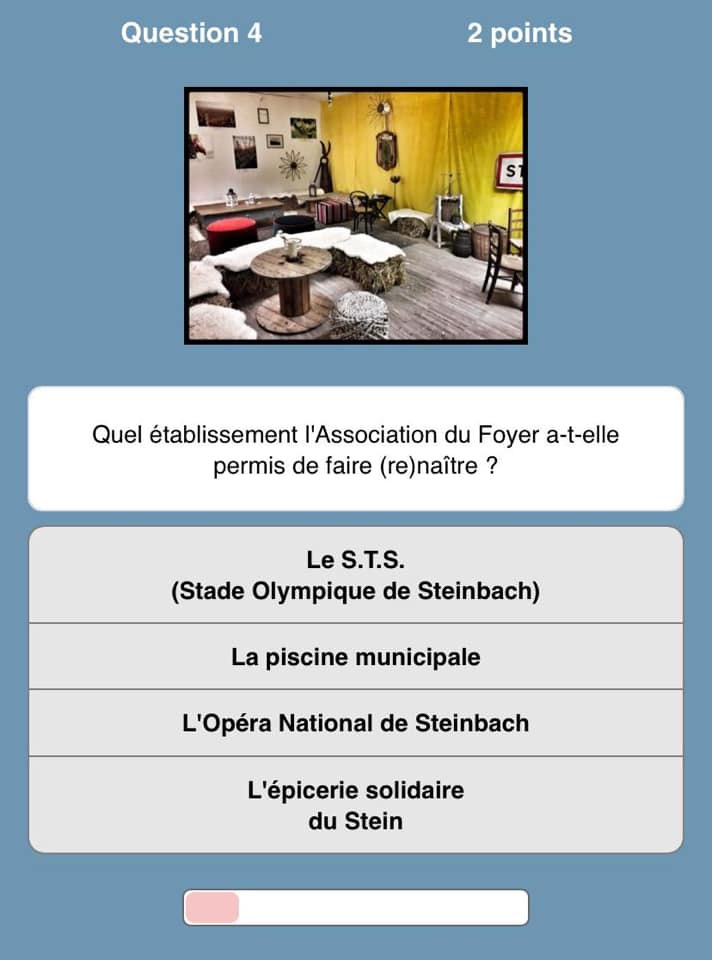Answer with L'épicerie solidaire du Stein
Viewport: 712px width, 960px height.
point(355,805)
